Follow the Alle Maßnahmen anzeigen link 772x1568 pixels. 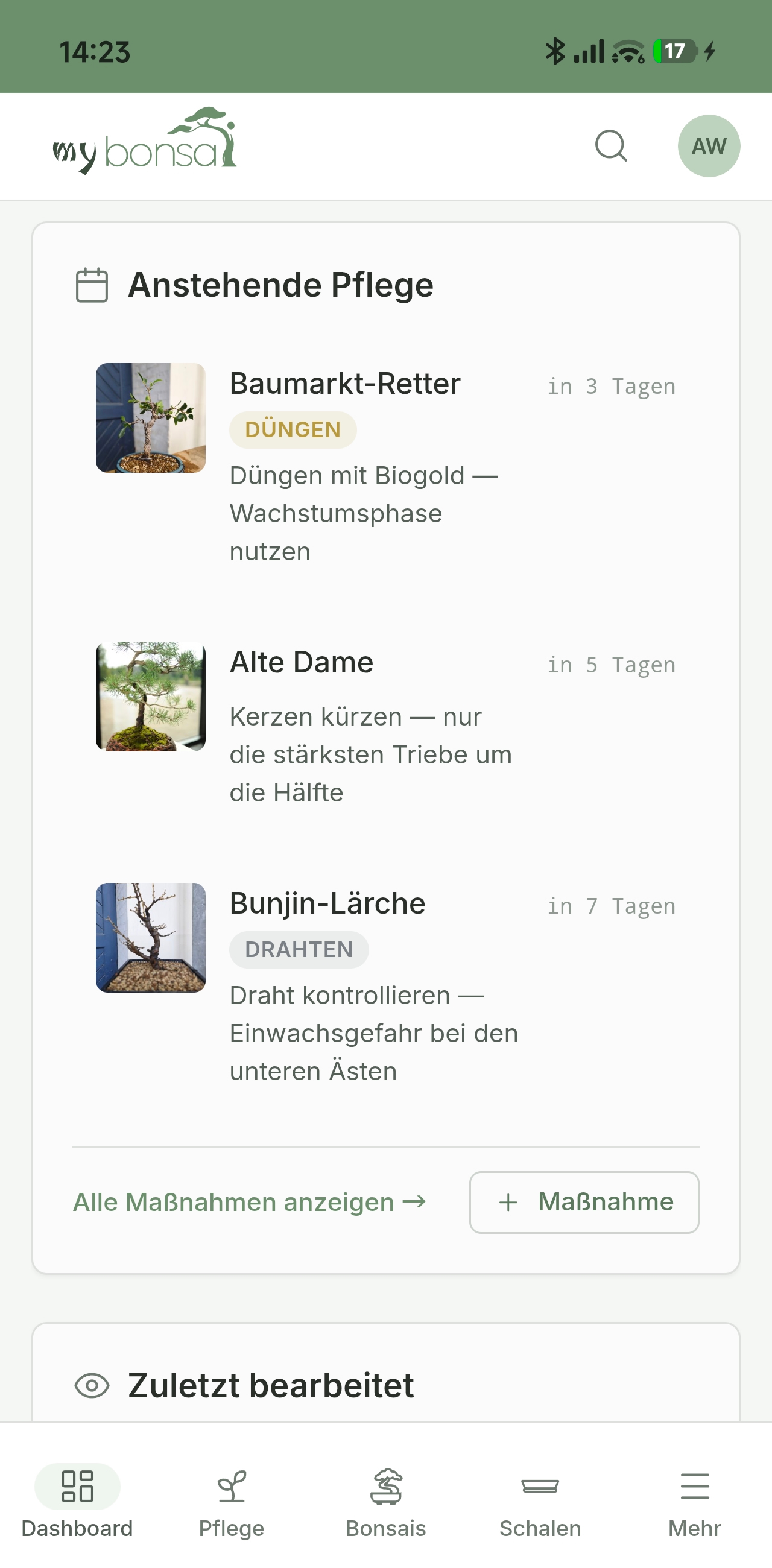[x=249, y=1202]
